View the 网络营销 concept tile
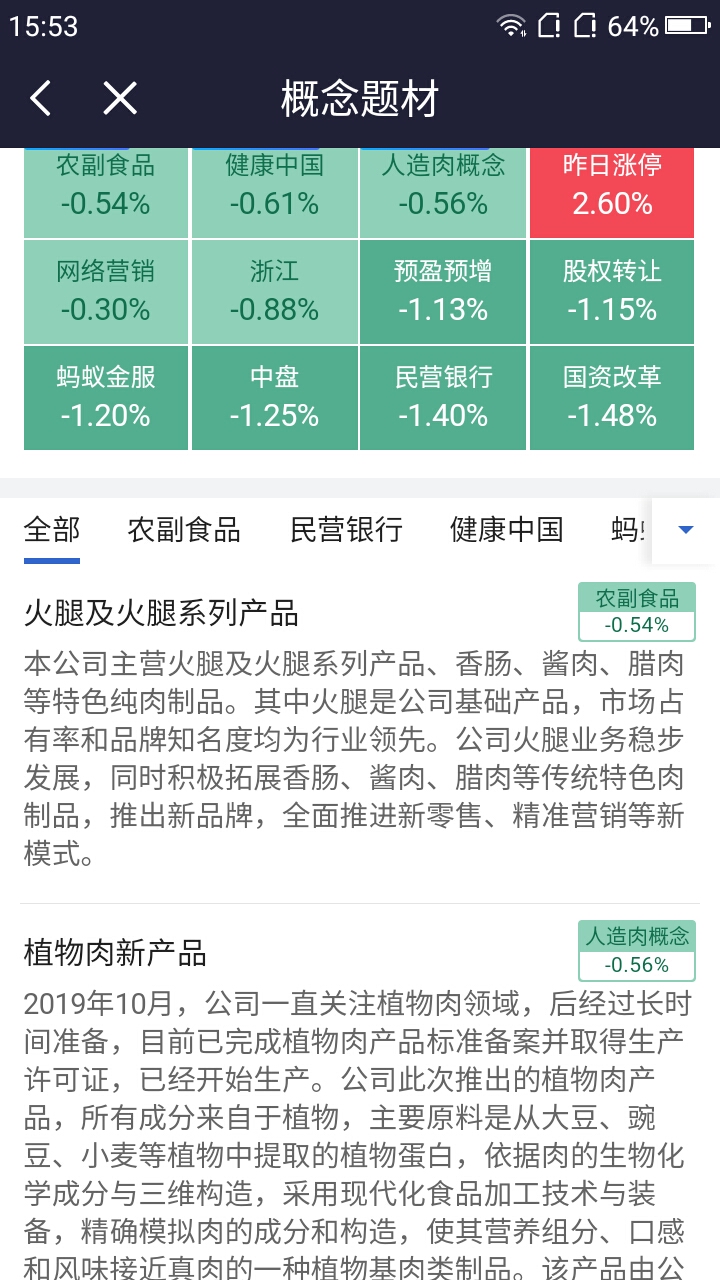Screen dimensions: 720x1280 [x=105, y=291]
